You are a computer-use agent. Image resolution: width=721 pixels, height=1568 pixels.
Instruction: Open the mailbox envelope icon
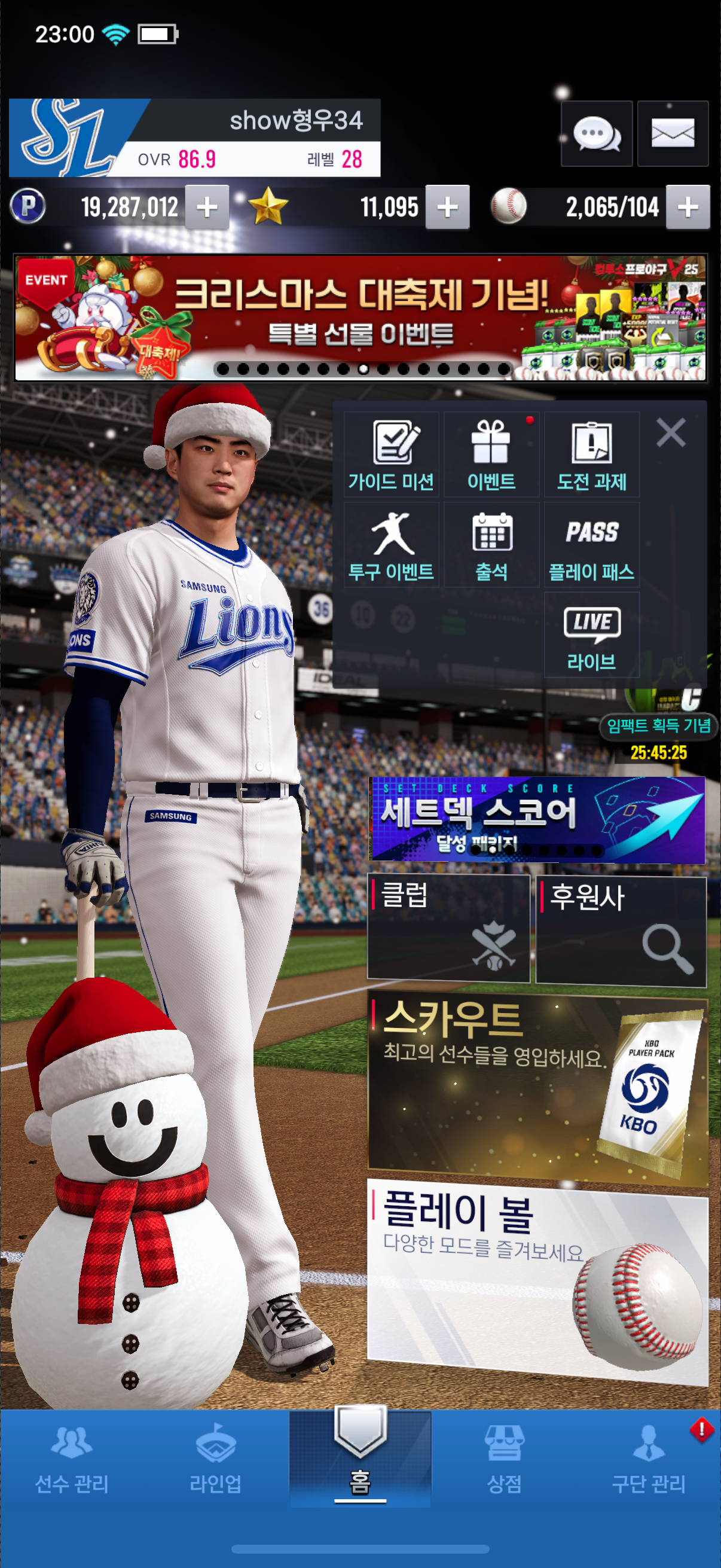tap(673, 133)
